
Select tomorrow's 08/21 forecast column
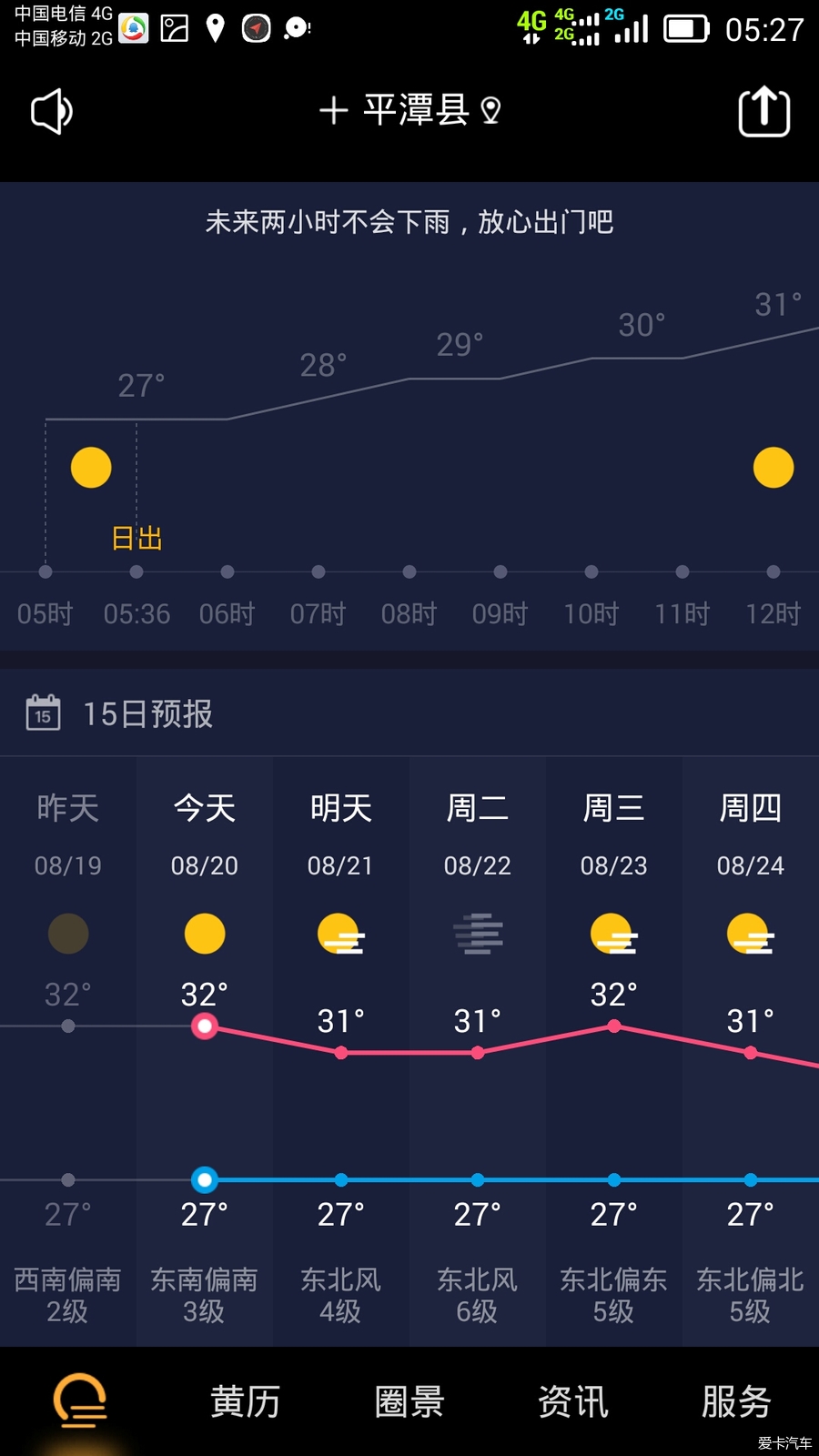[x=341, y=1046]
